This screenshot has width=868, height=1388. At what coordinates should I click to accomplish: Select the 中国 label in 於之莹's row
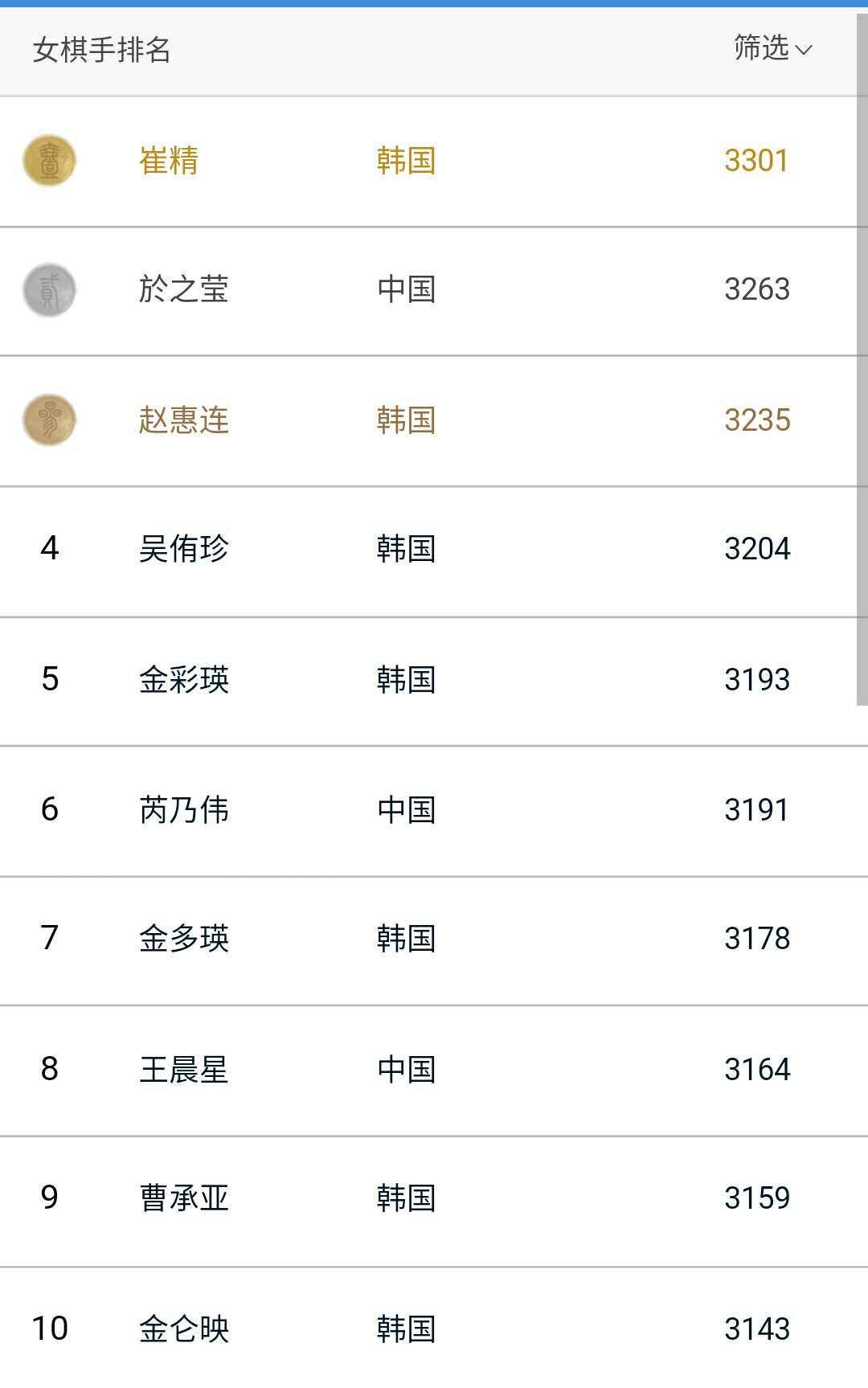coord(406,290)
